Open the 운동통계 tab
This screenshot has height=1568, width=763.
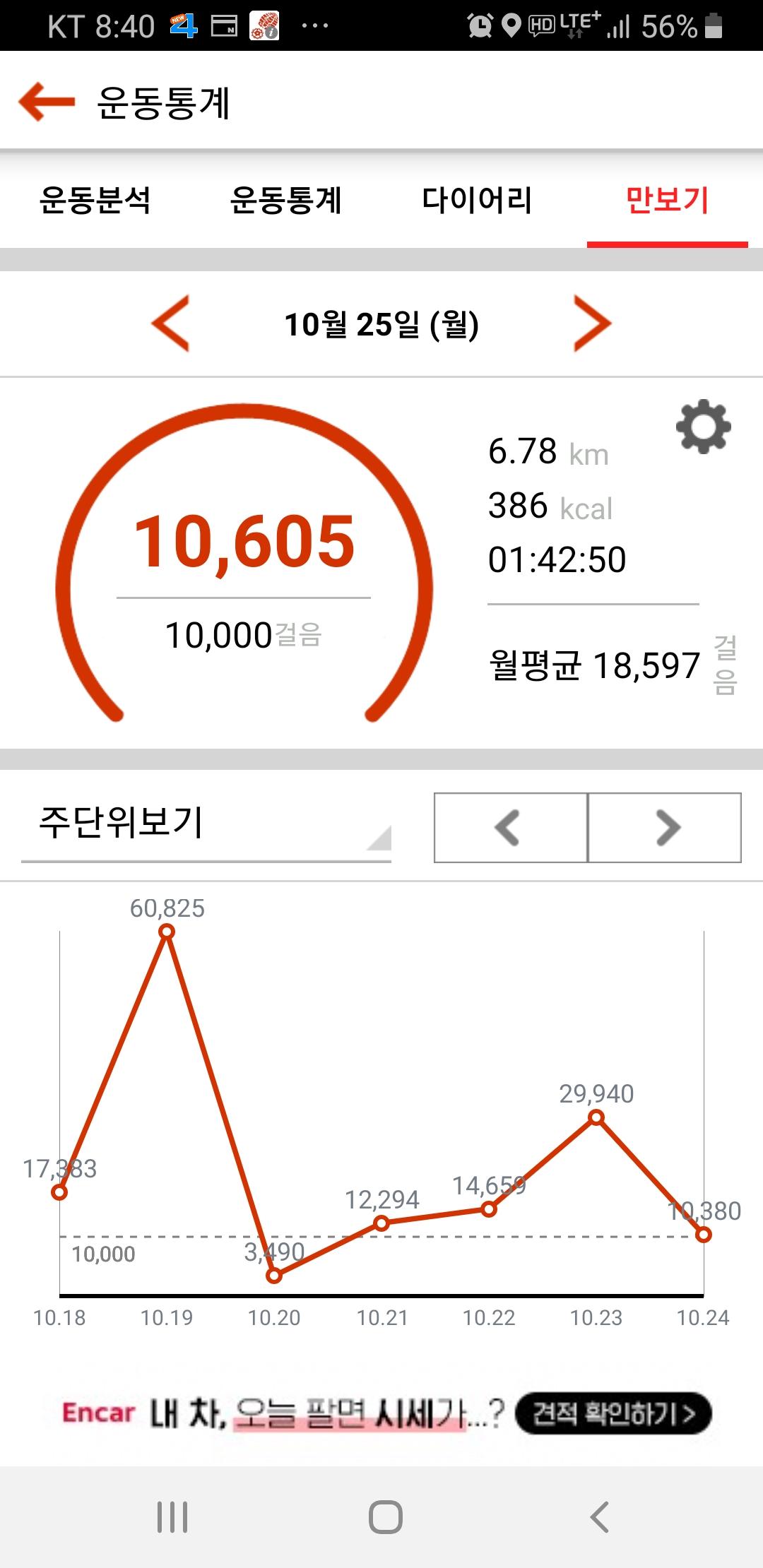pyautogui.click(x=286, y=200)
